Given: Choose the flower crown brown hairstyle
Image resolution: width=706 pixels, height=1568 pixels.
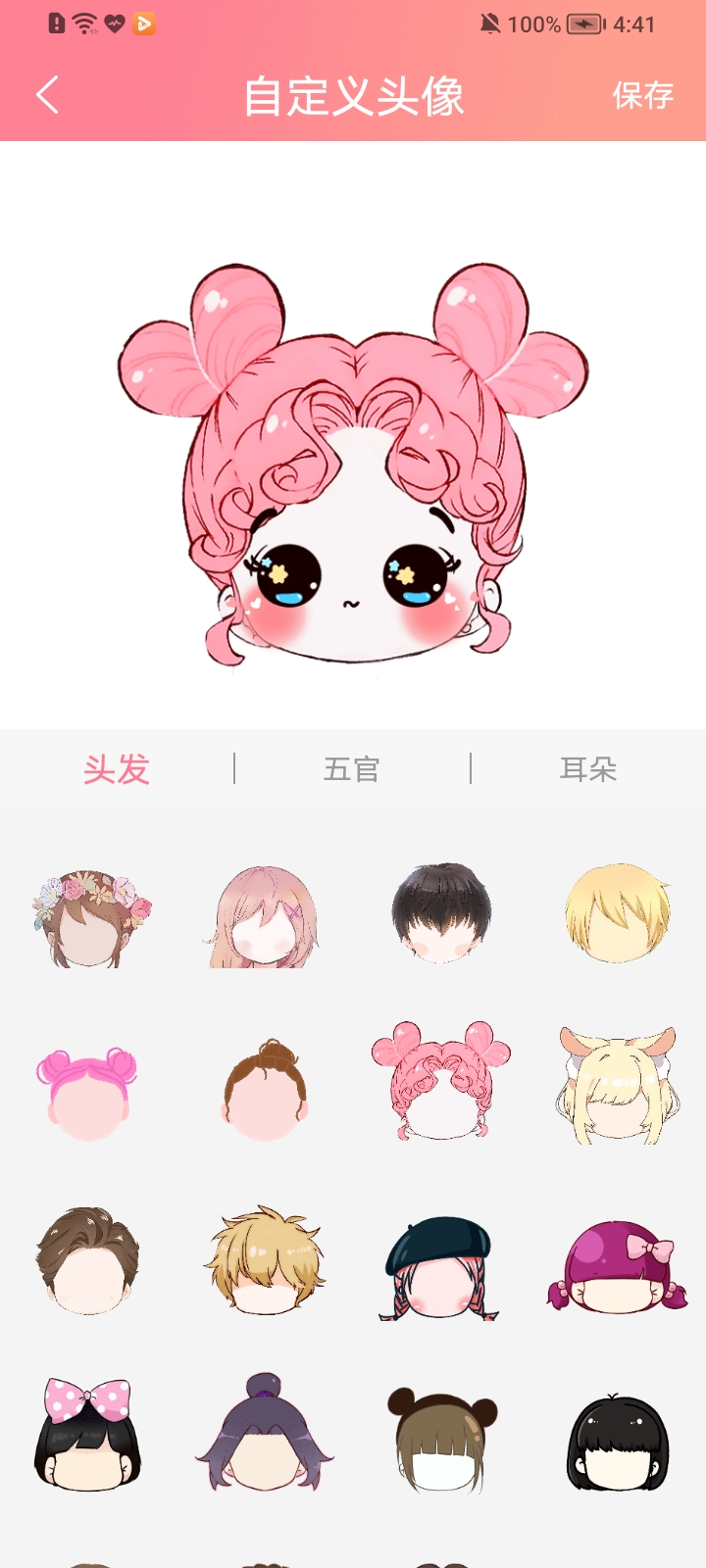Looking at the screenshot, I should click(90, 917).
